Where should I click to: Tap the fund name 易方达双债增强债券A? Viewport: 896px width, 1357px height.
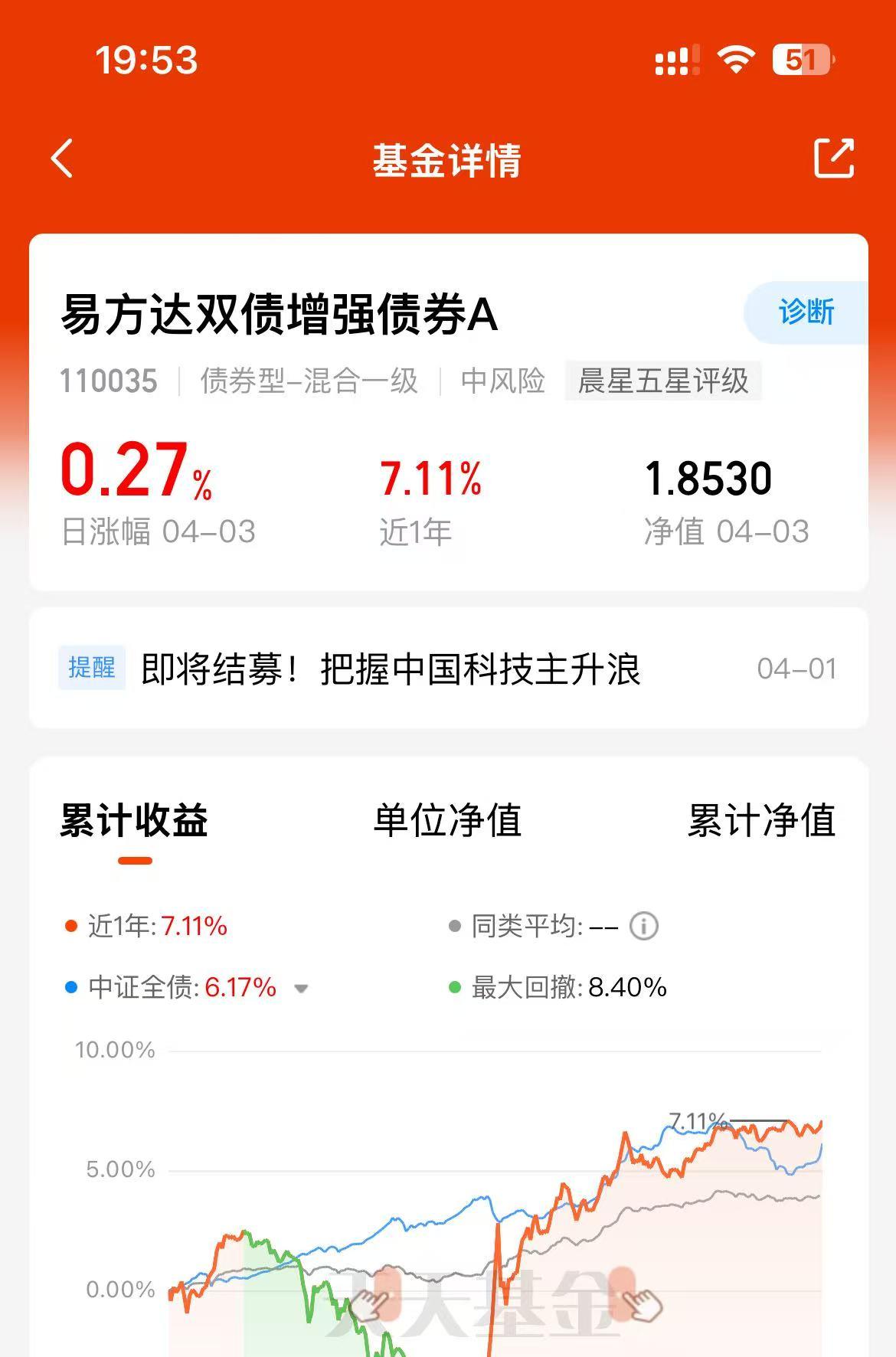tap(278, 314)
